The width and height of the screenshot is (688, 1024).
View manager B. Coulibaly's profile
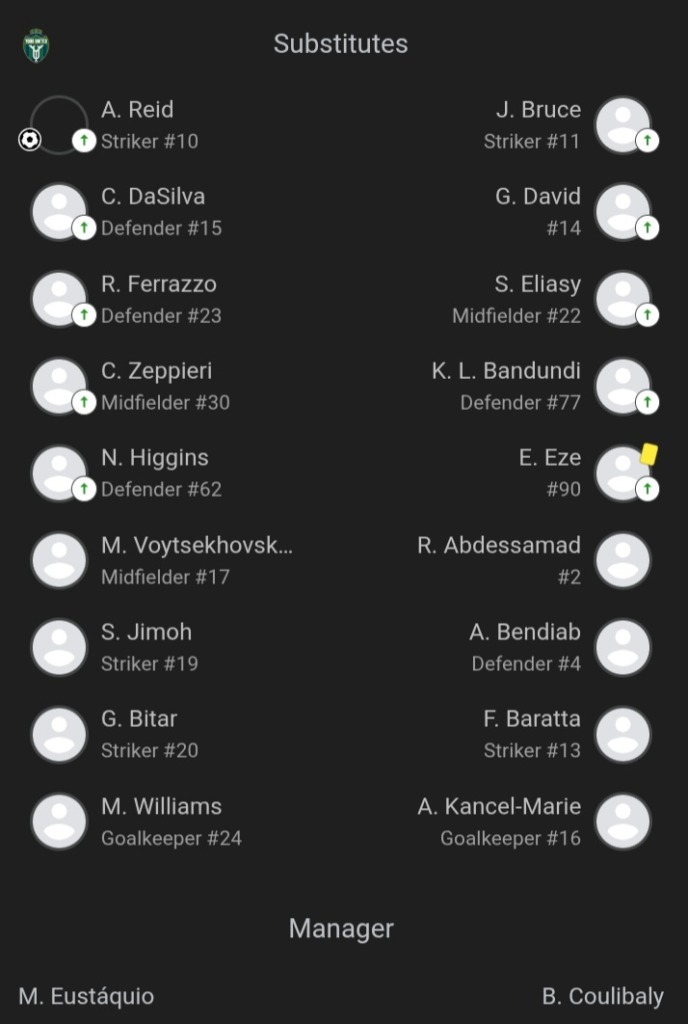[602, 996]
